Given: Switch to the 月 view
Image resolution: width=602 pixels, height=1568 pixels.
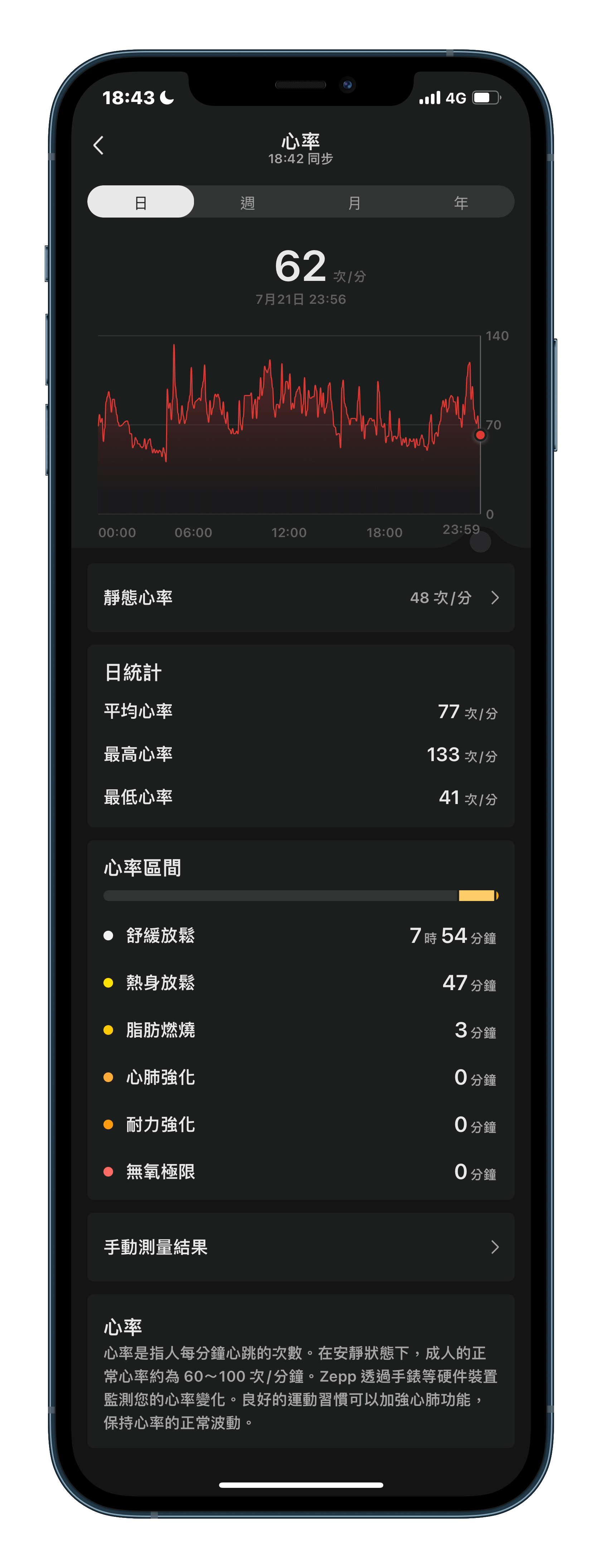Looking at the screenshot, I should click(x=354, y=202).
